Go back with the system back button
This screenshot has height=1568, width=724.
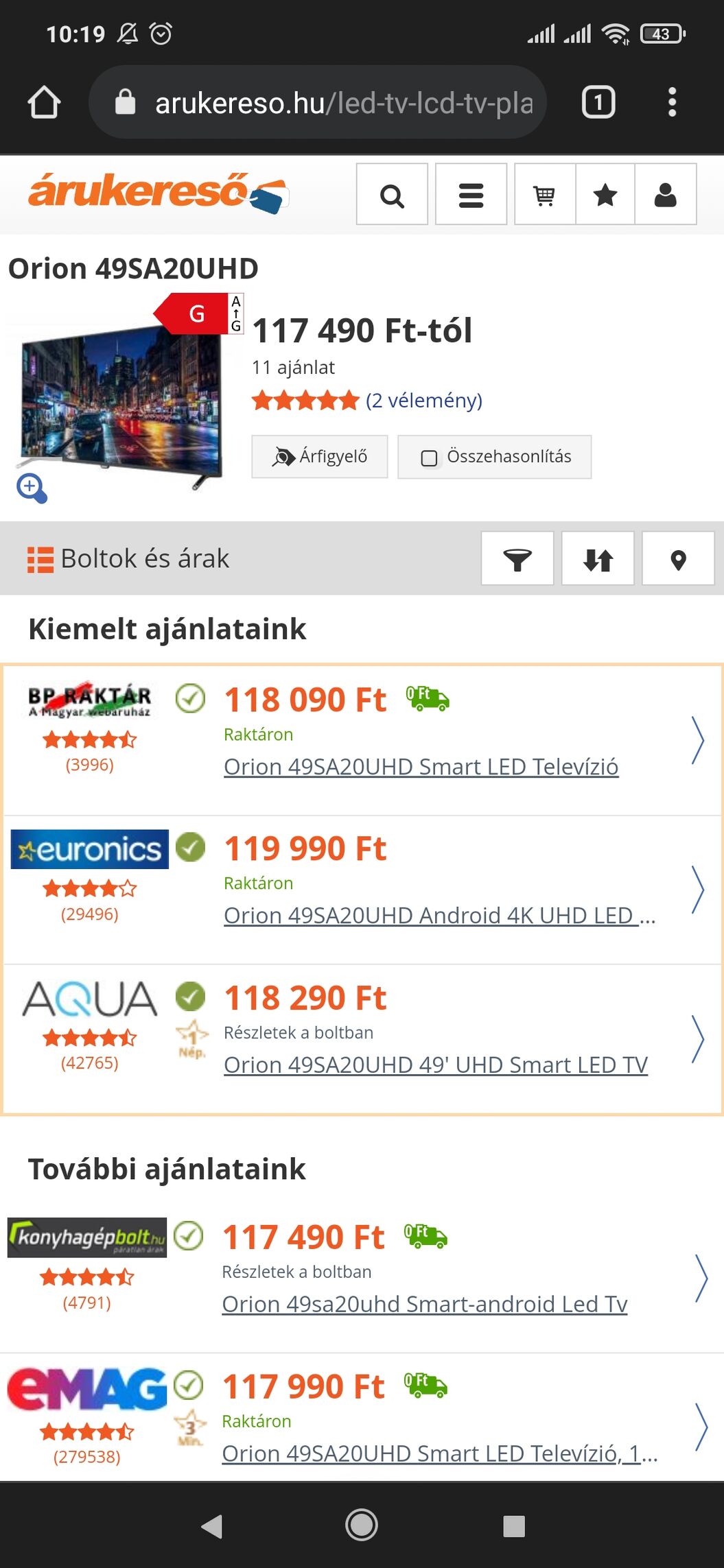tap(211, 1525)
